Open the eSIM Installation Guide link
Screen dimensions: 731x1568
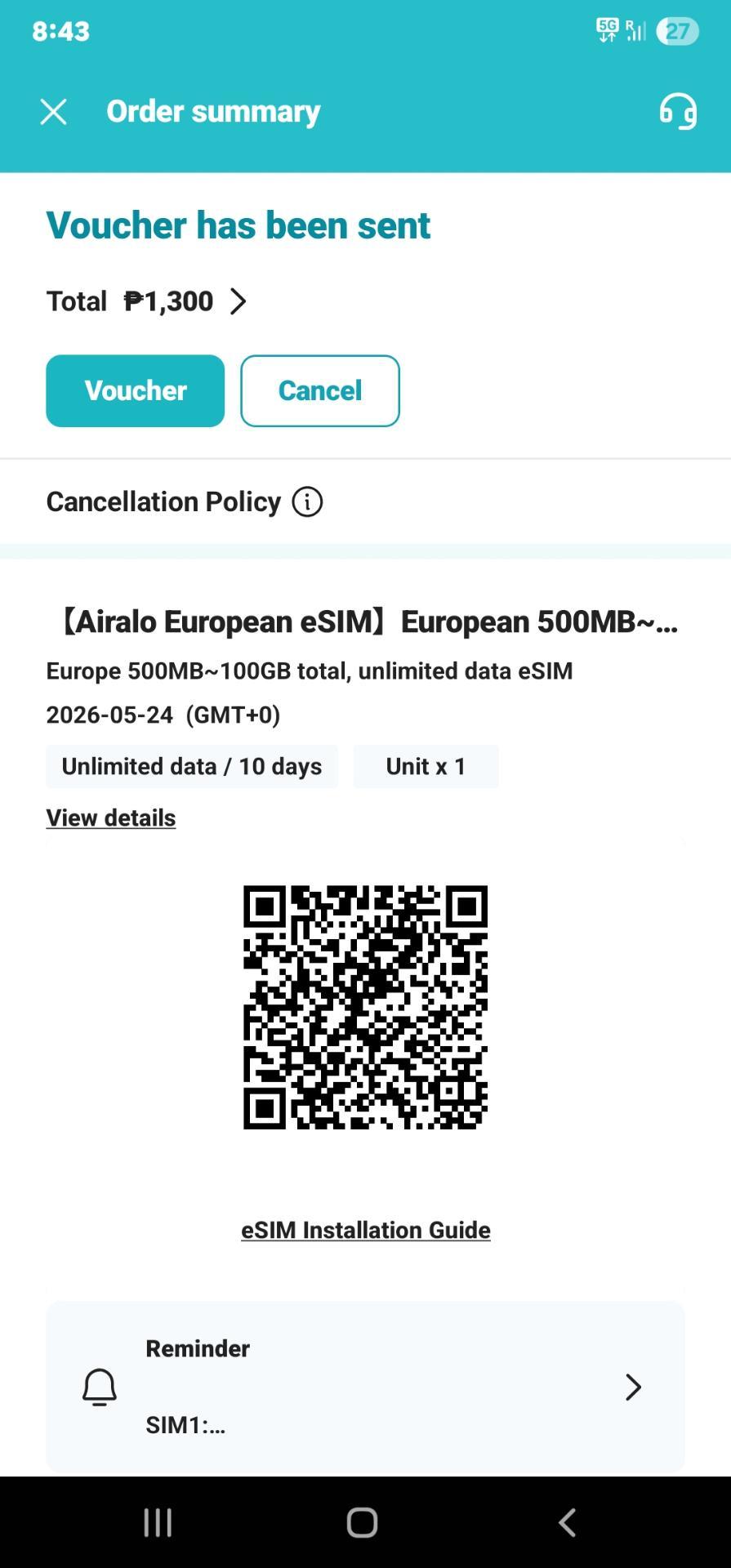click(366, 1230)
